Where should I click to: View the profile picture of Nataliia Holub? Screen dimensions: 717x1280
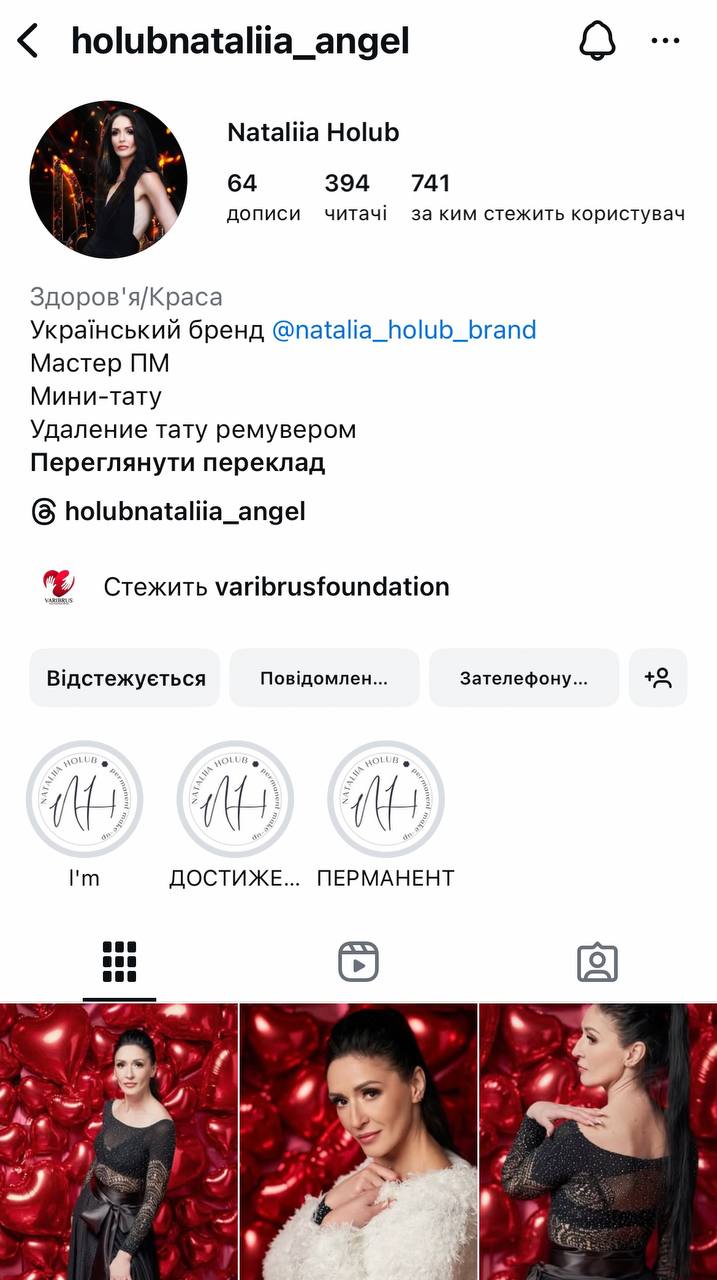108,180
